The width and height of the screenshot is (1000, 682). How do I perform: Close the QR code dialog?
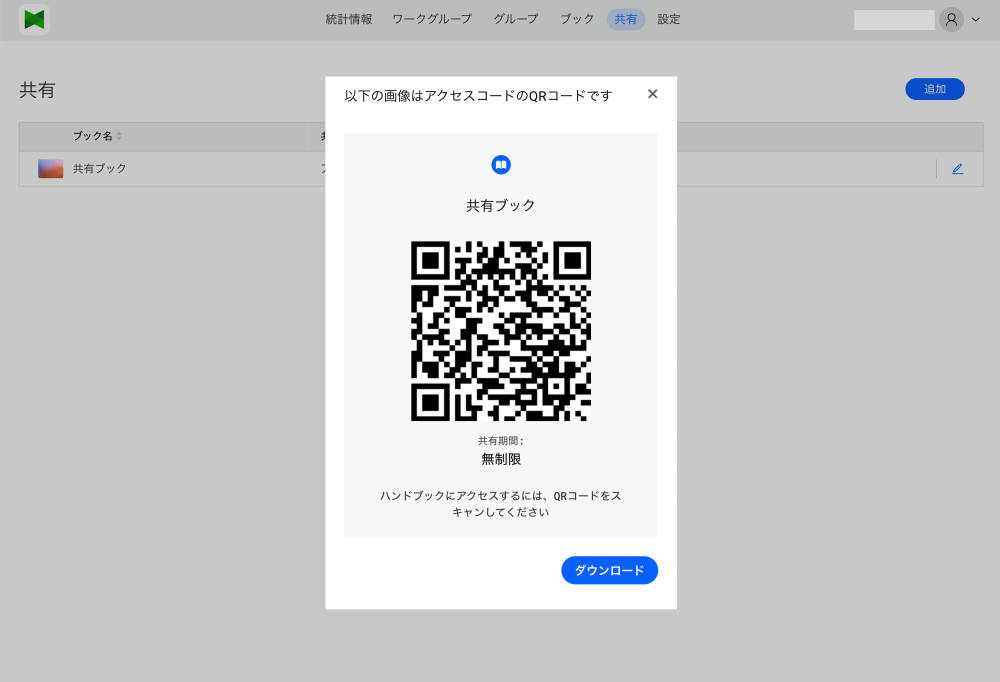click(652, 94)
